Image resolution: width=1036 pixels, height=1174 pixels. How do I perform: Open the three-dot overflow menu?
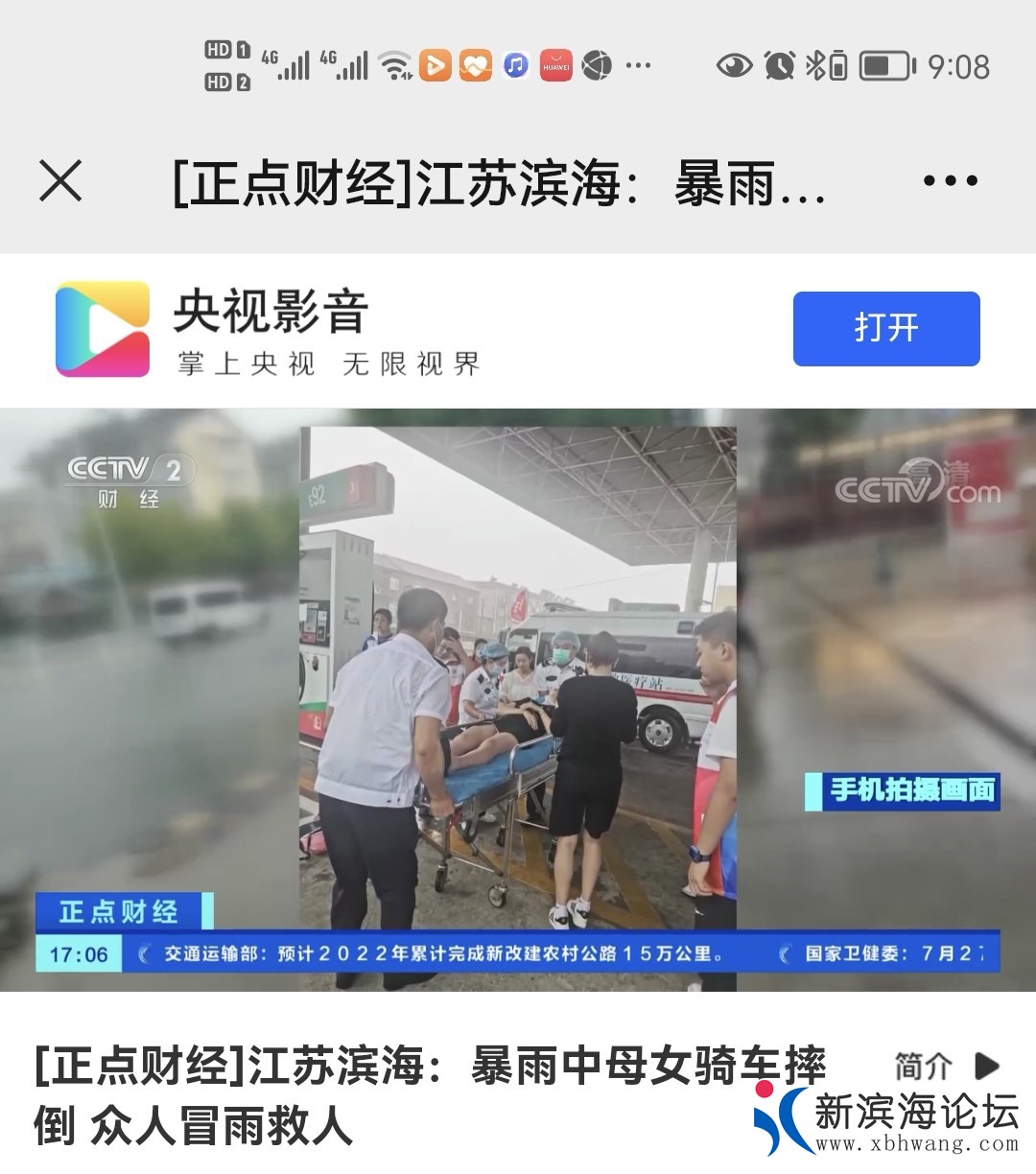950,180
